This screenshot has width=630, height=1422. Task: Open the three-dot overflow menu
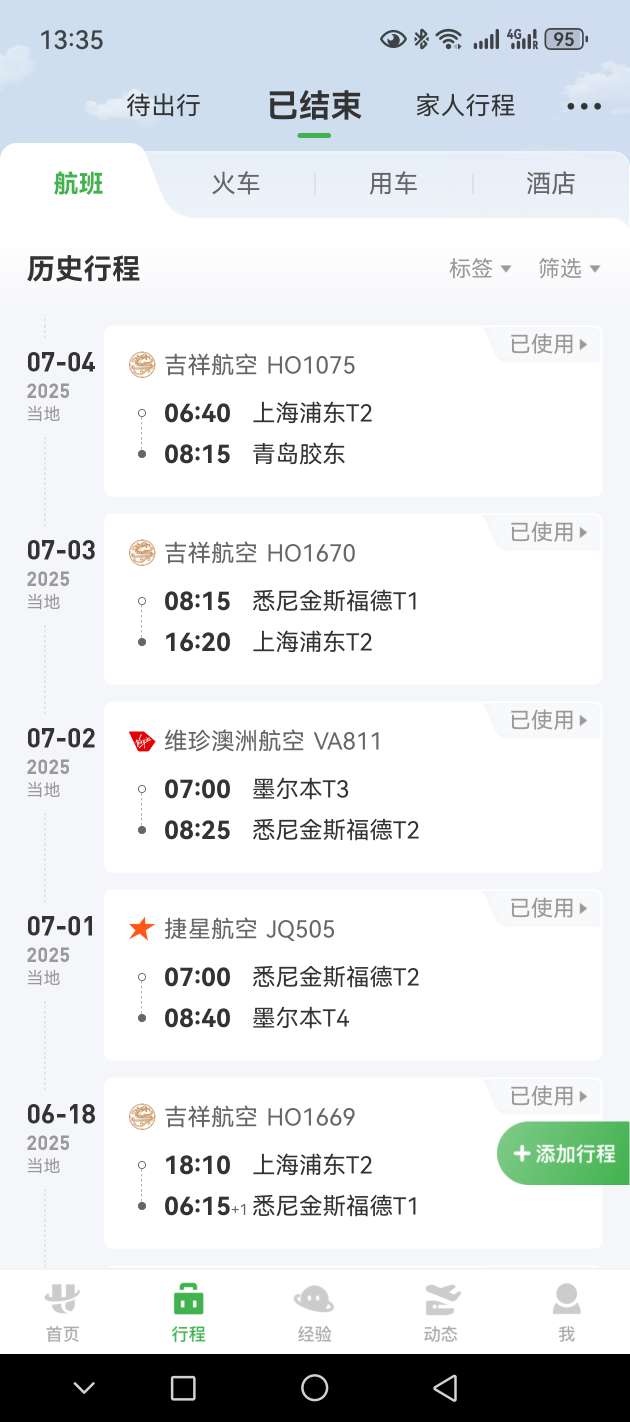[584, 106]
